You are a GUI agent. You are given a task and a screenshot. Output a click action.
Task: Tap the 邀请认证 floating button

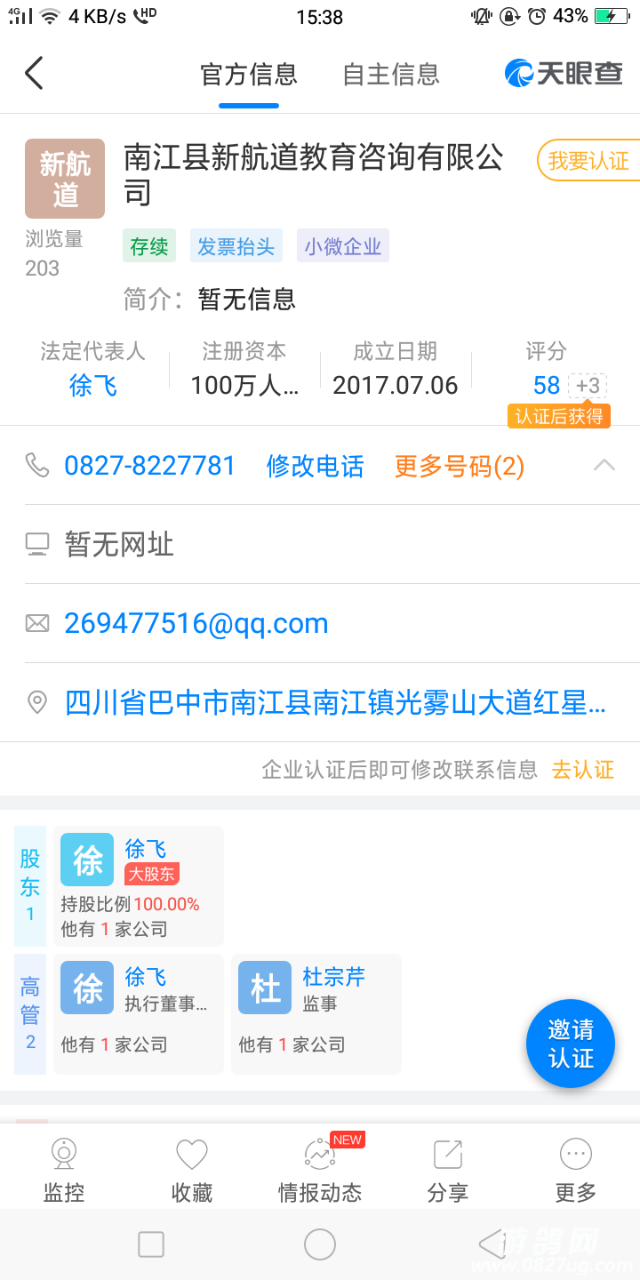[570, 1044]
